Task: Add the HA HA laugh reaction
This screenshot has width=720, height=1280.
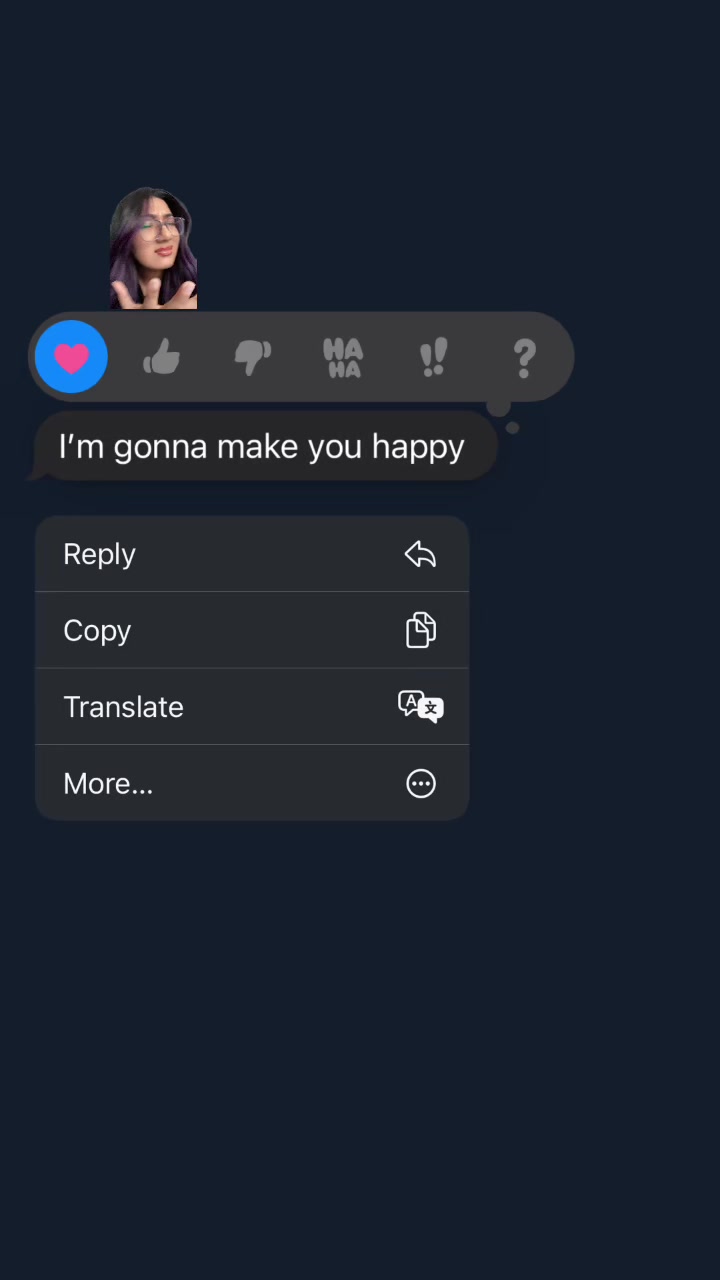Action: coord(343,357)
